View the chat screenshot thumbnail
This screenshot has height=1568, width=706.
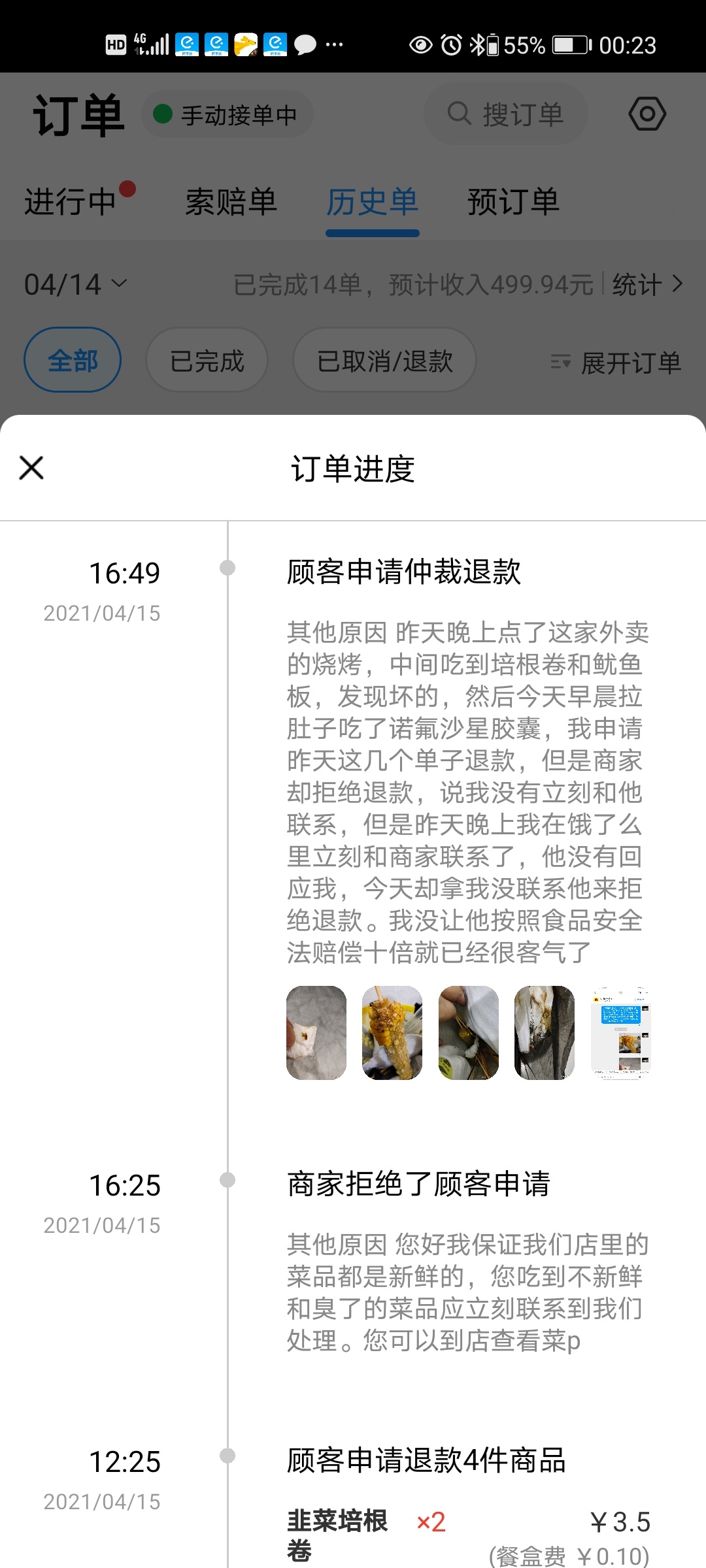point(620,1032)
